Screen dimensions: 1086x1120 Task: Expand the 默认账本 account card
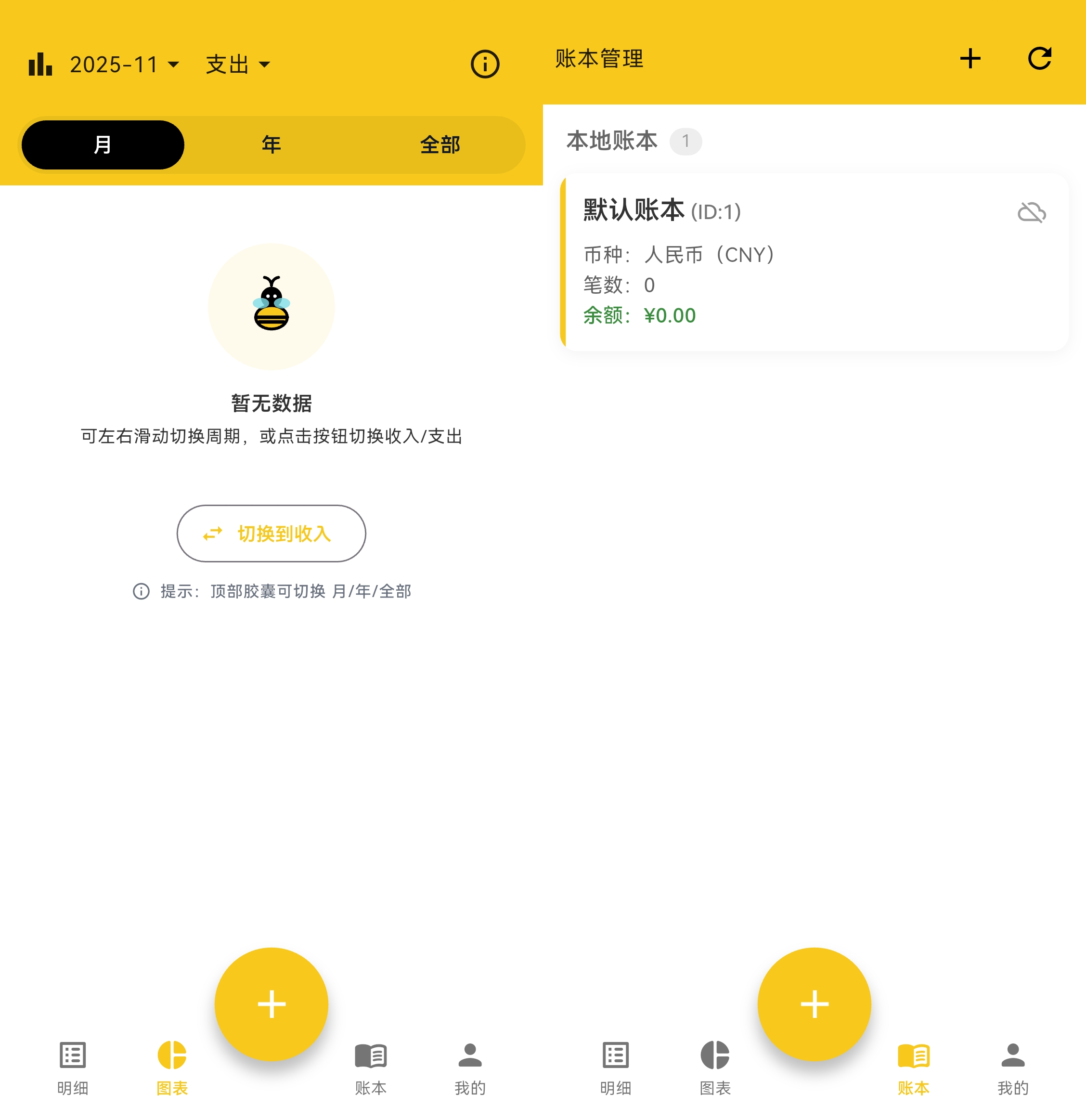point(811,260)
